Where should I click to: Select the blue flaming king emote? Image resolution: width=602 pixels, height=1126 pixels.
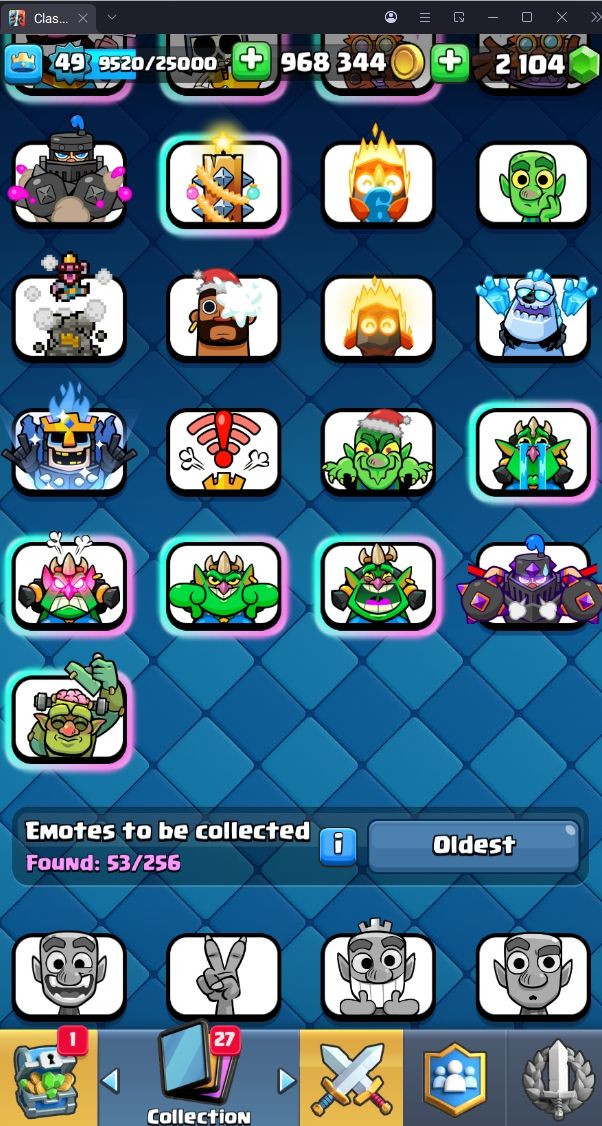coord(69,451)
